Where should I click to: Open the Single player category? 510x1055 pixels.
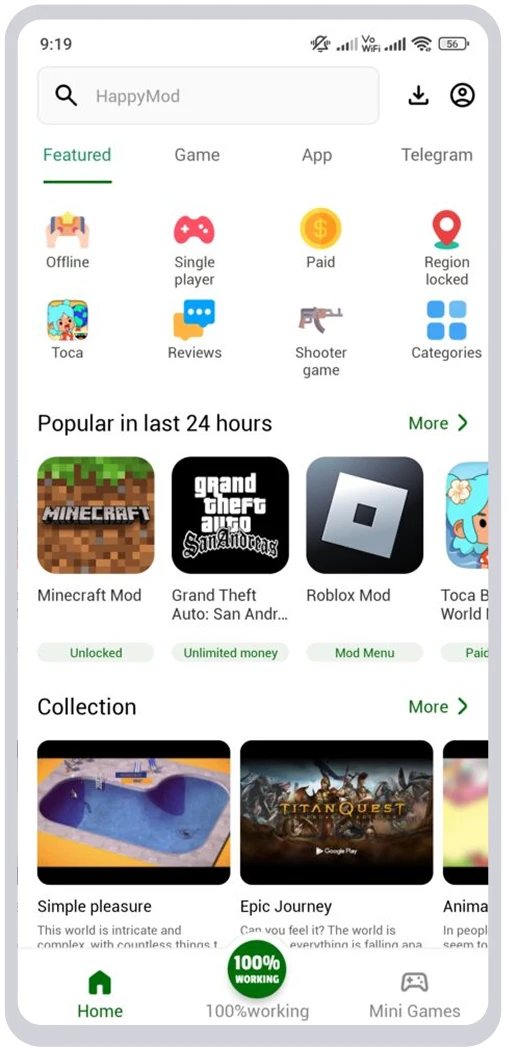click(194, 249)
